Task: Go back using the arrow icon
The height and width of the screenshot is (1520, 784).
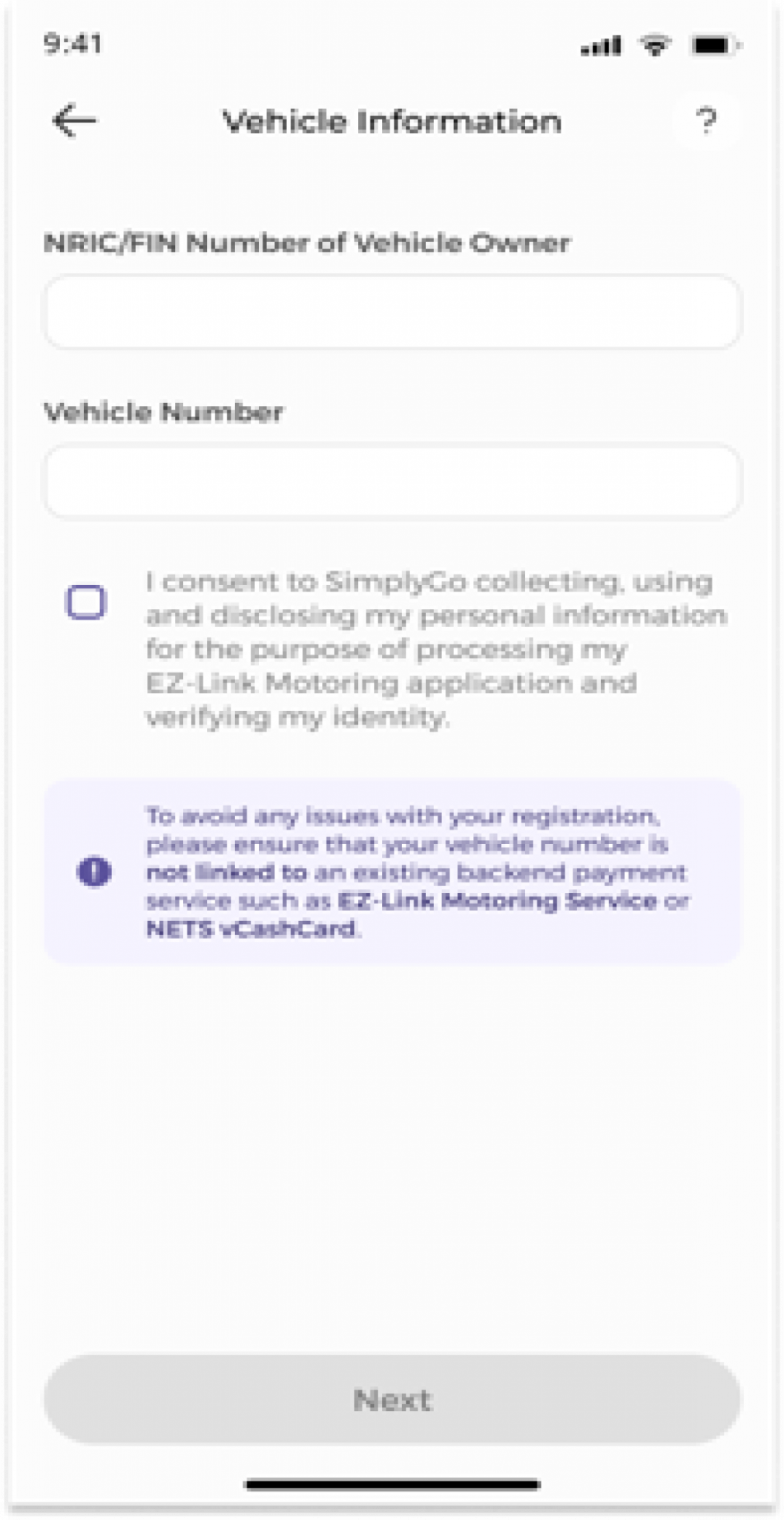Action: [73, 121]
